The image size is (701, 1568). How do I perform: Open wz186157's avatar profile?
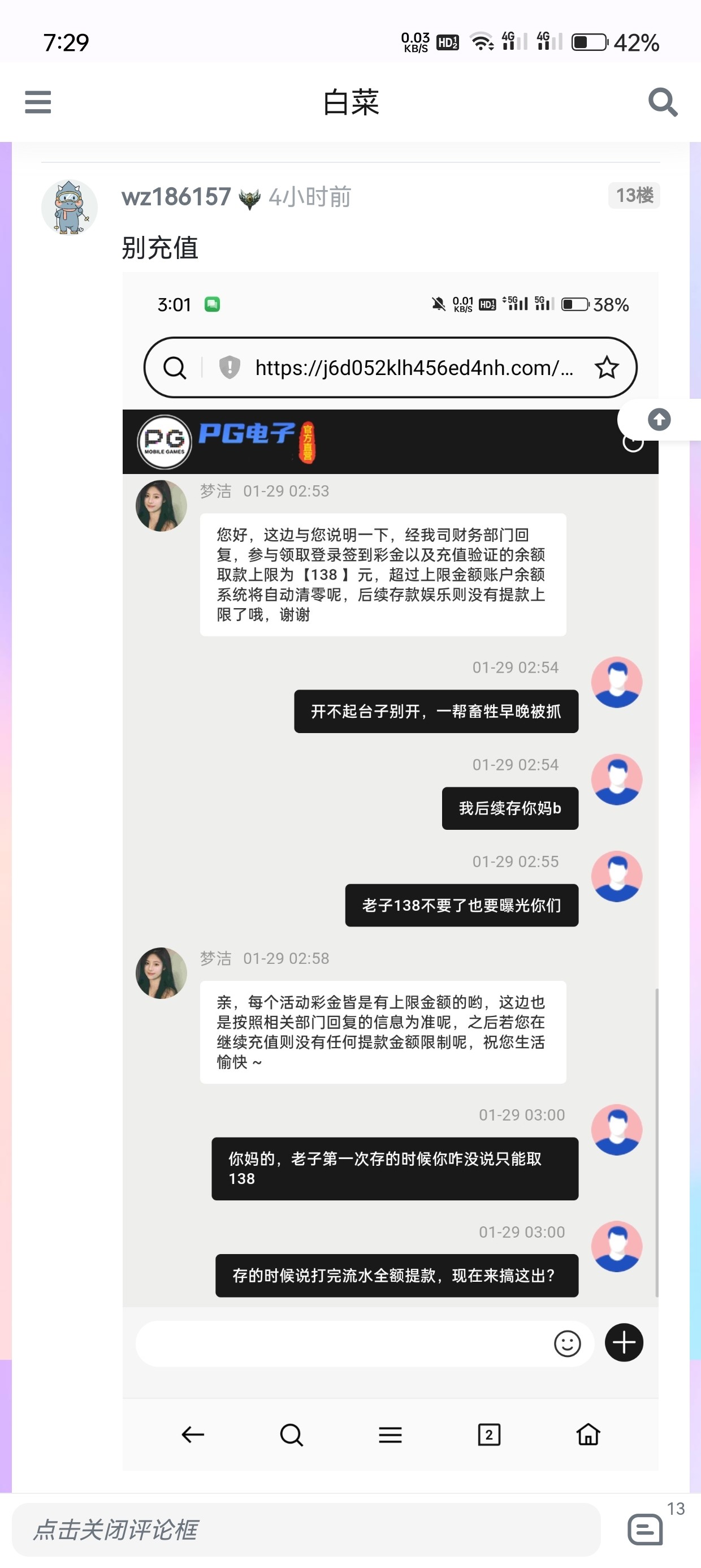(70, 208)
